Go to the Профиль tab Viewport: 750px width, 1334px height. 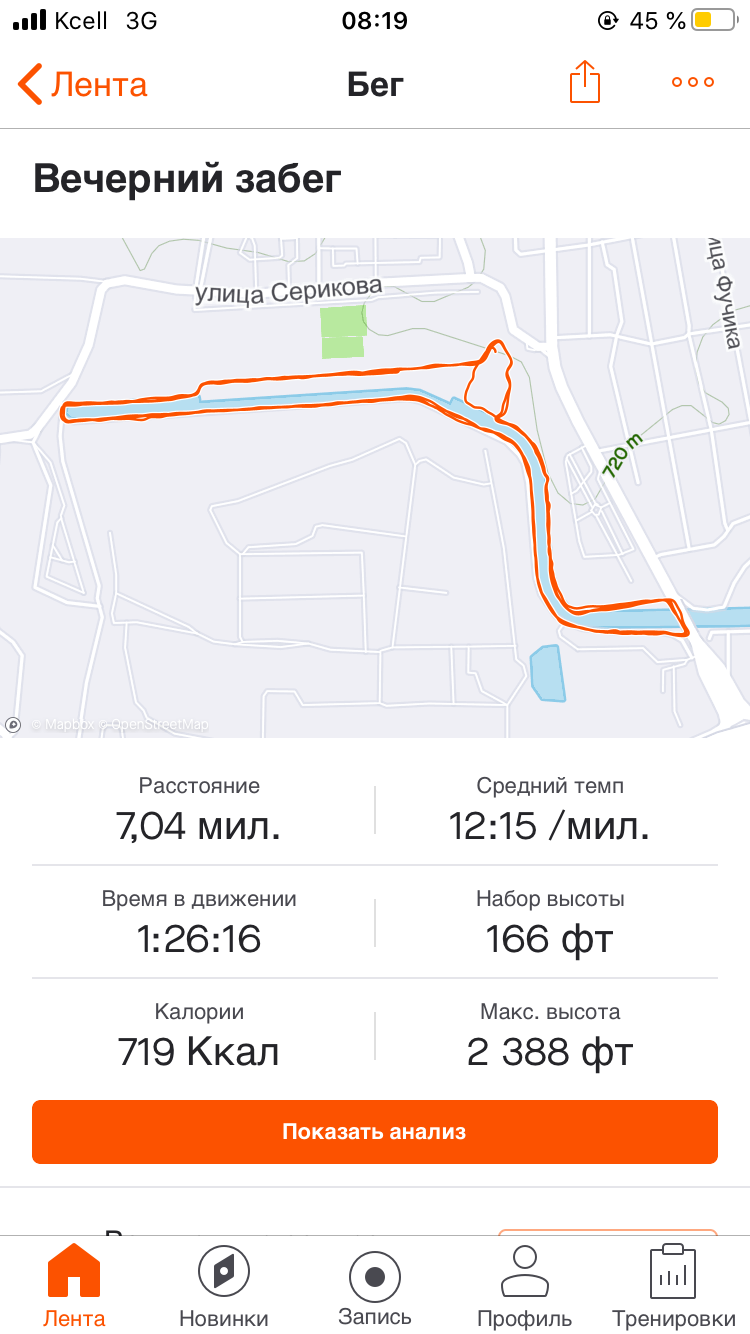point(525,1286)
